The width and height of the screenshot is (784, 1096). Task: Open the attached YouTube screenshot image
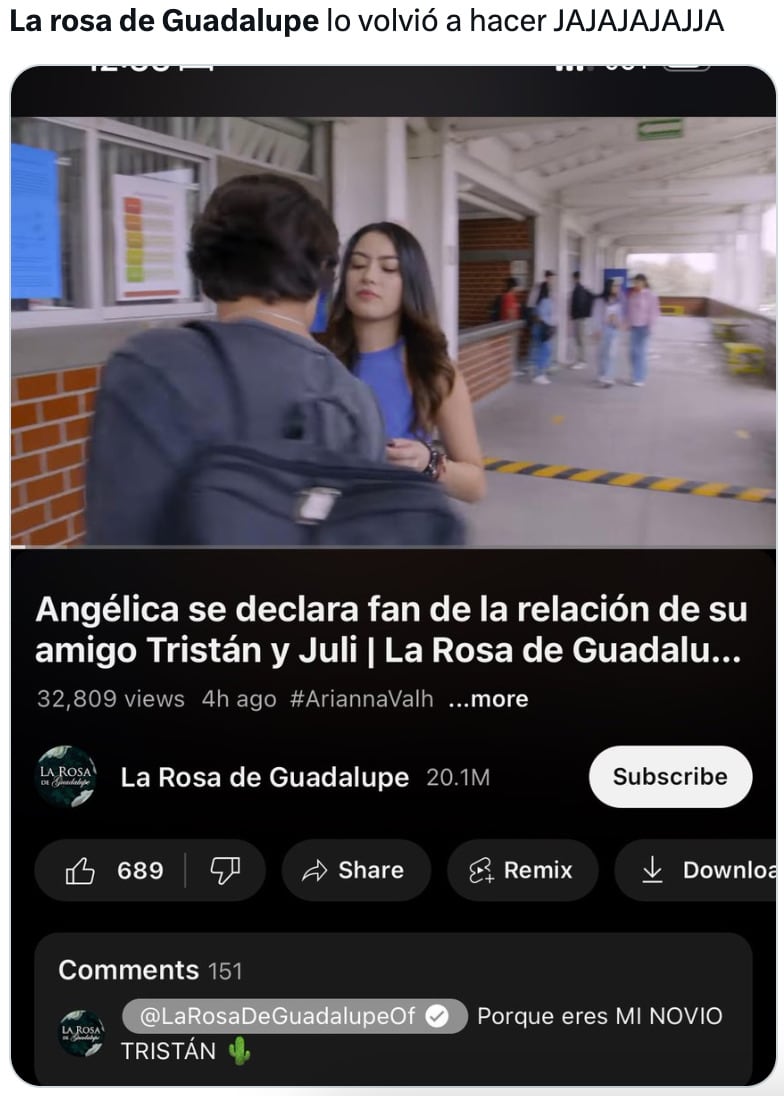pyautogui.click(x=392, y=575)
